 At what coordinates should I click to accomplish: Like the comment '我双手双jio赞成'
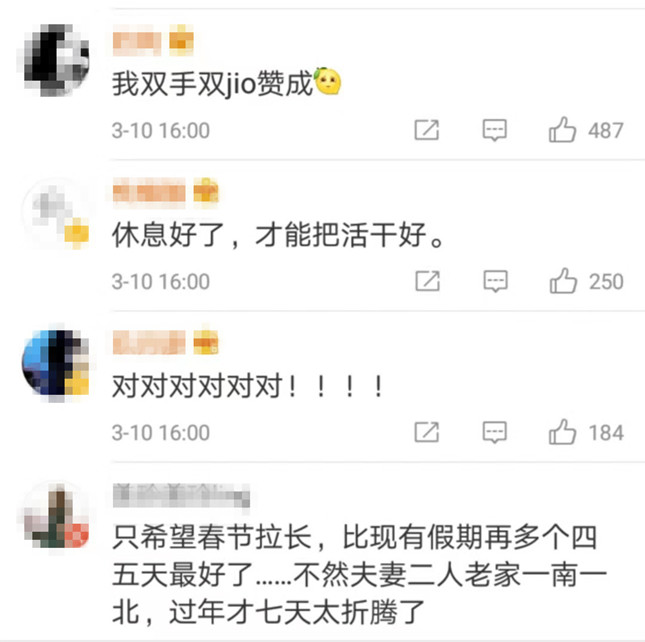pyautogui.click(x=563, y=130)
